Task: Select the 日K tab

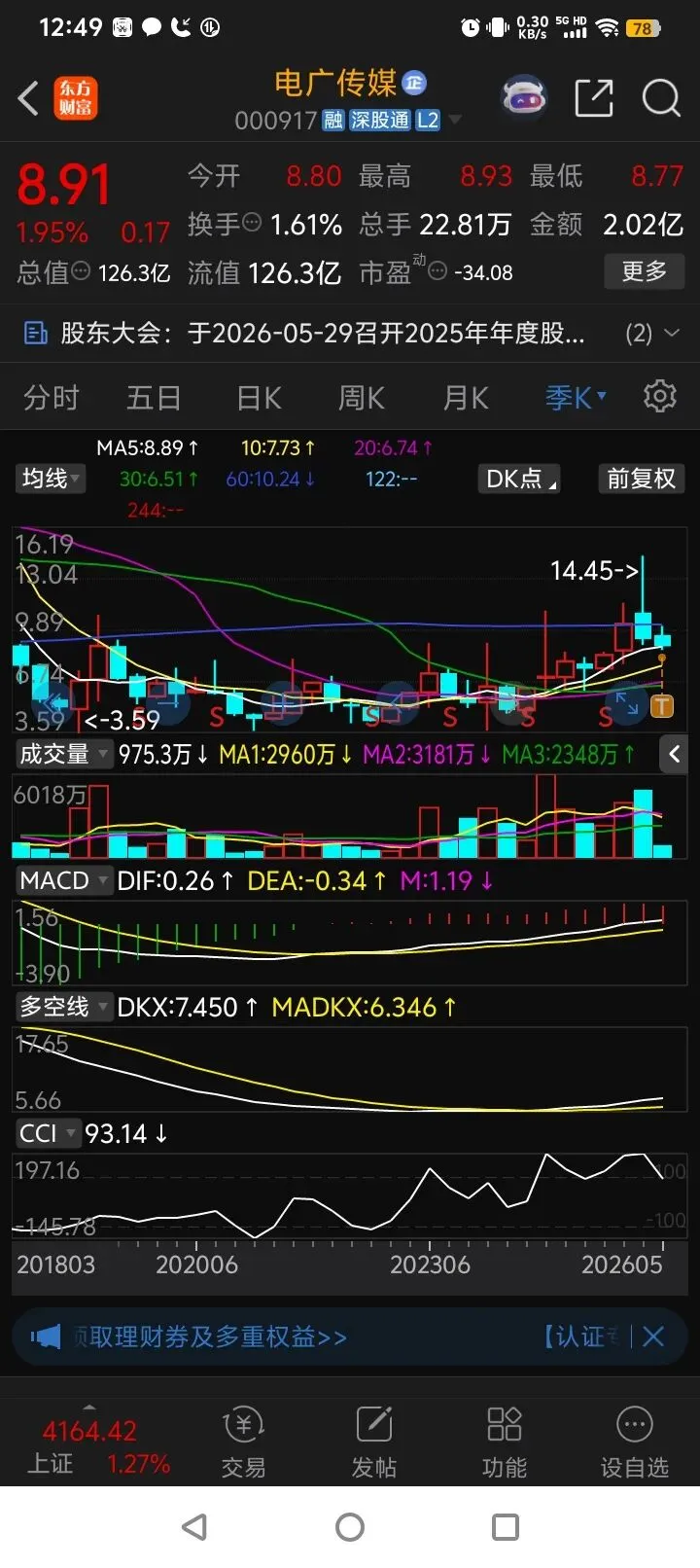Action: coord(259,398)
